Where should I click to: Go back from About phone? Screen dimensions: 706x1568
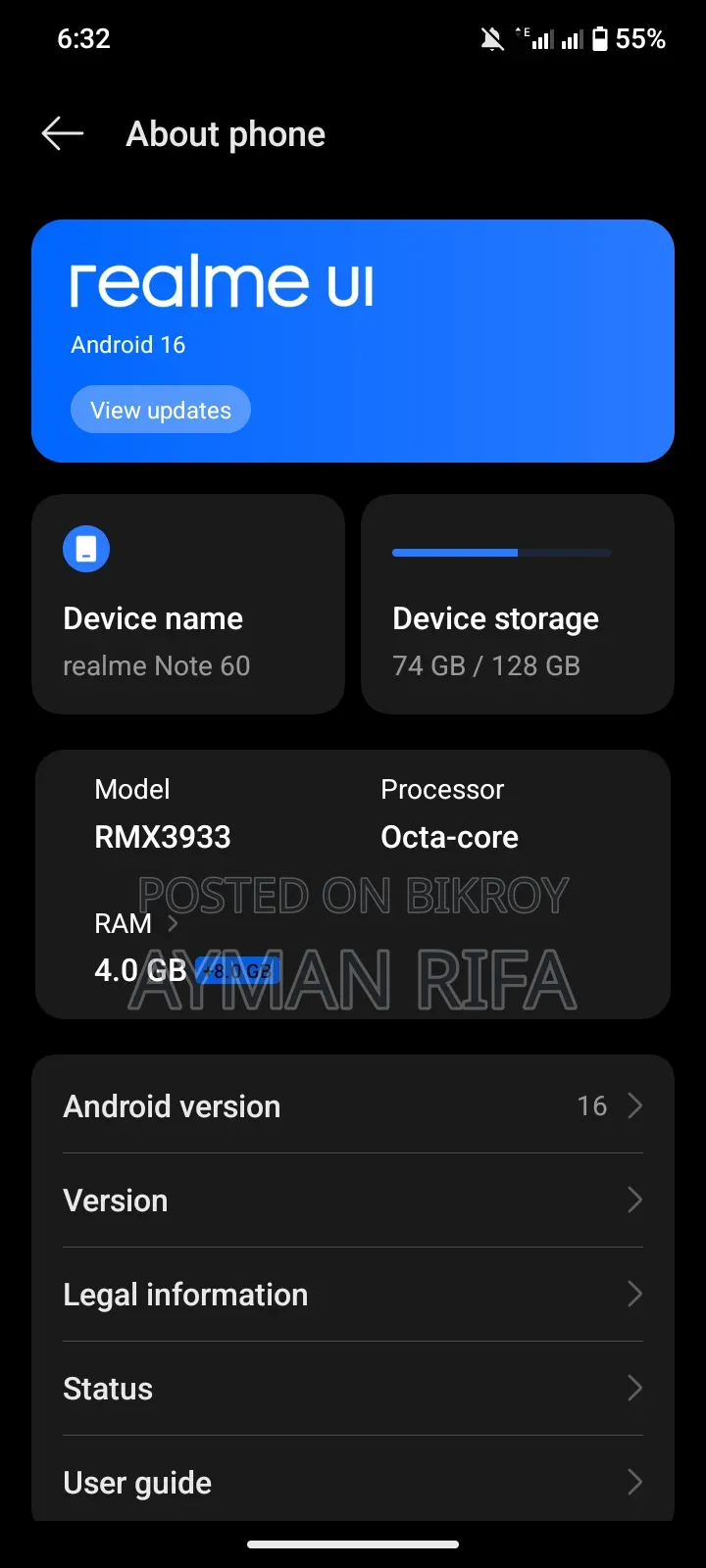coord(63,133)
